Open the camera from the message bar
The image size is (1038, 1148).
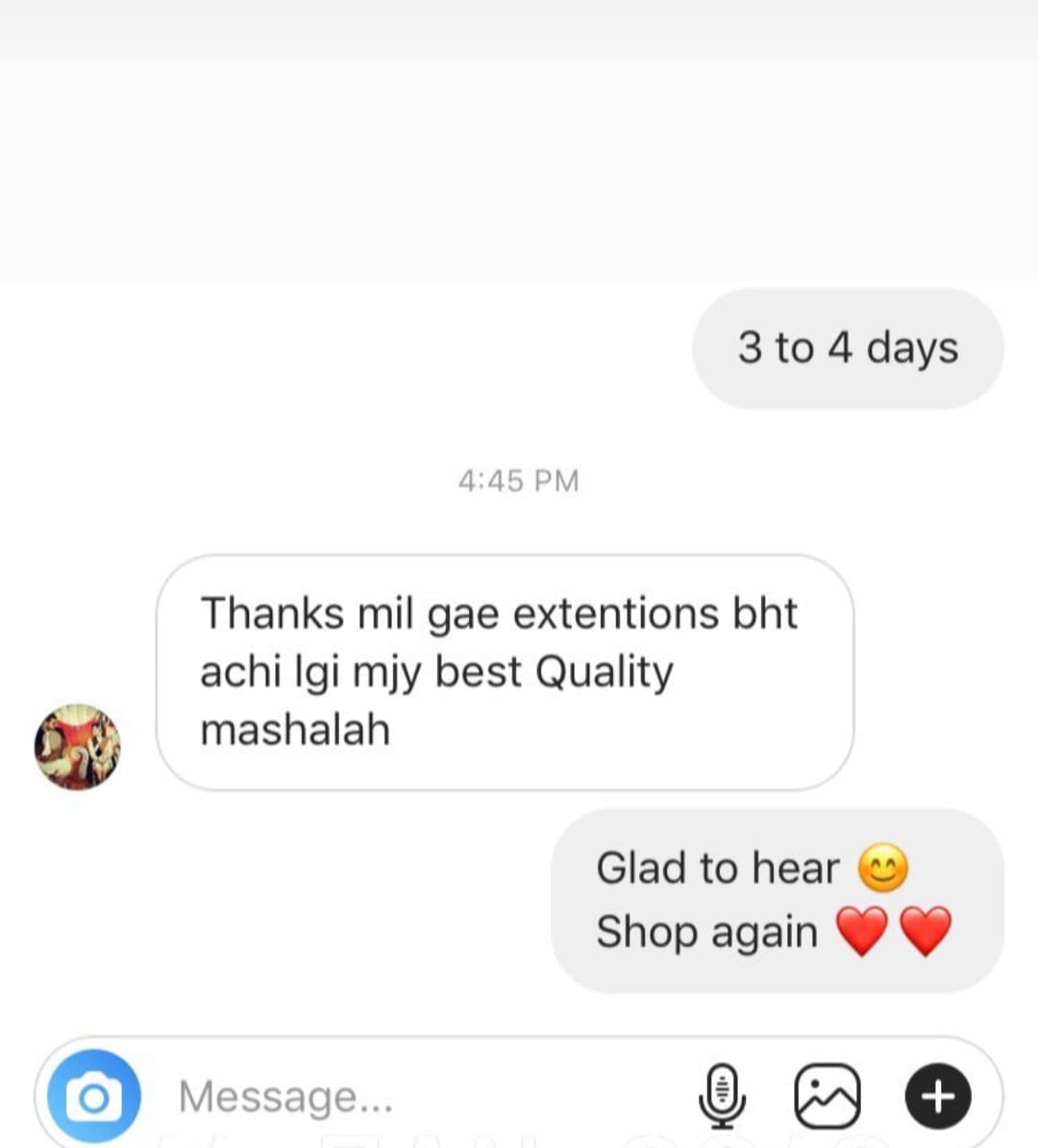pos(93,1096)
